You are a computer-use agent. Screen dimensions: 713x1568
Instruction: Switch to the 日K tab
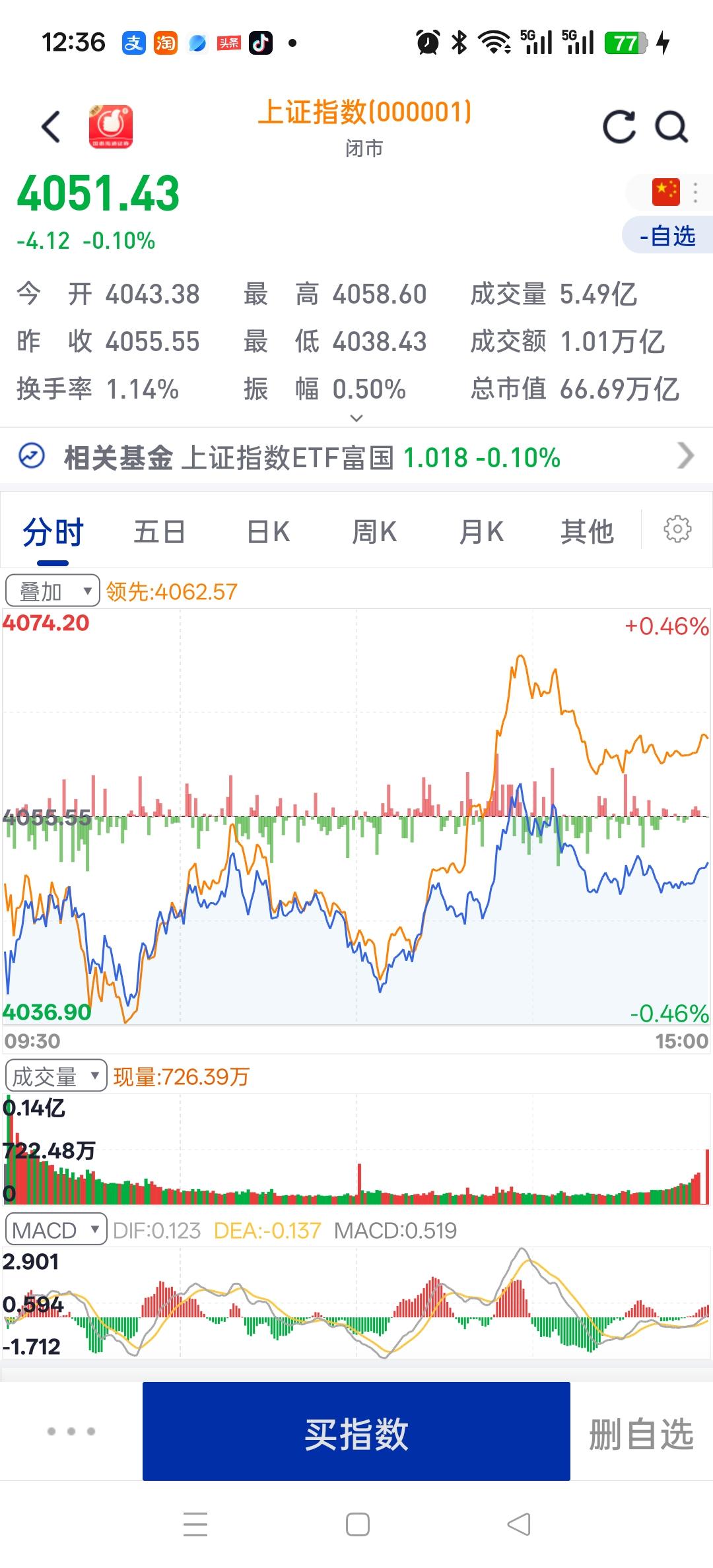click(267, 531)
